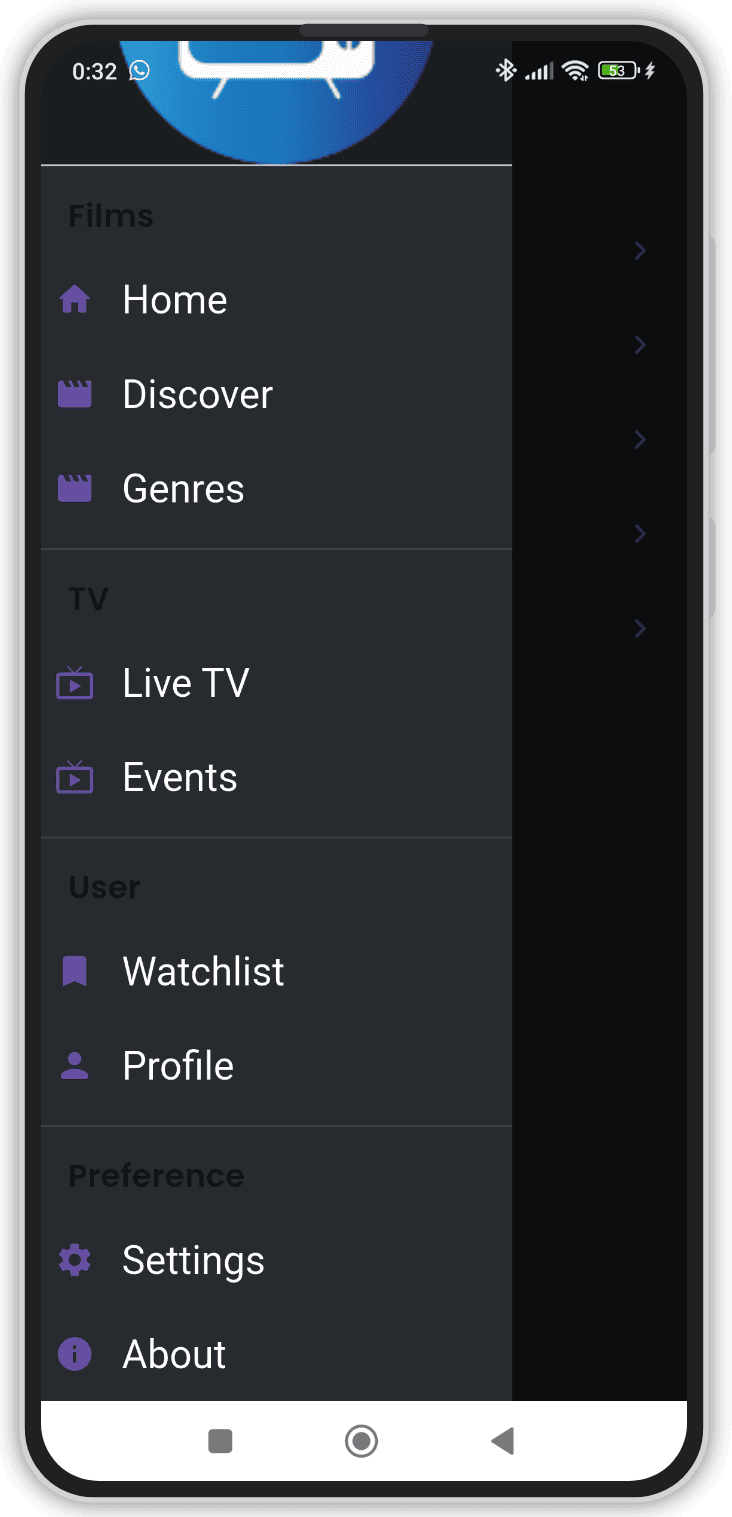Select Live TV
The height and width of the screenshot is (1517, 732).
[x=276, y=683]
